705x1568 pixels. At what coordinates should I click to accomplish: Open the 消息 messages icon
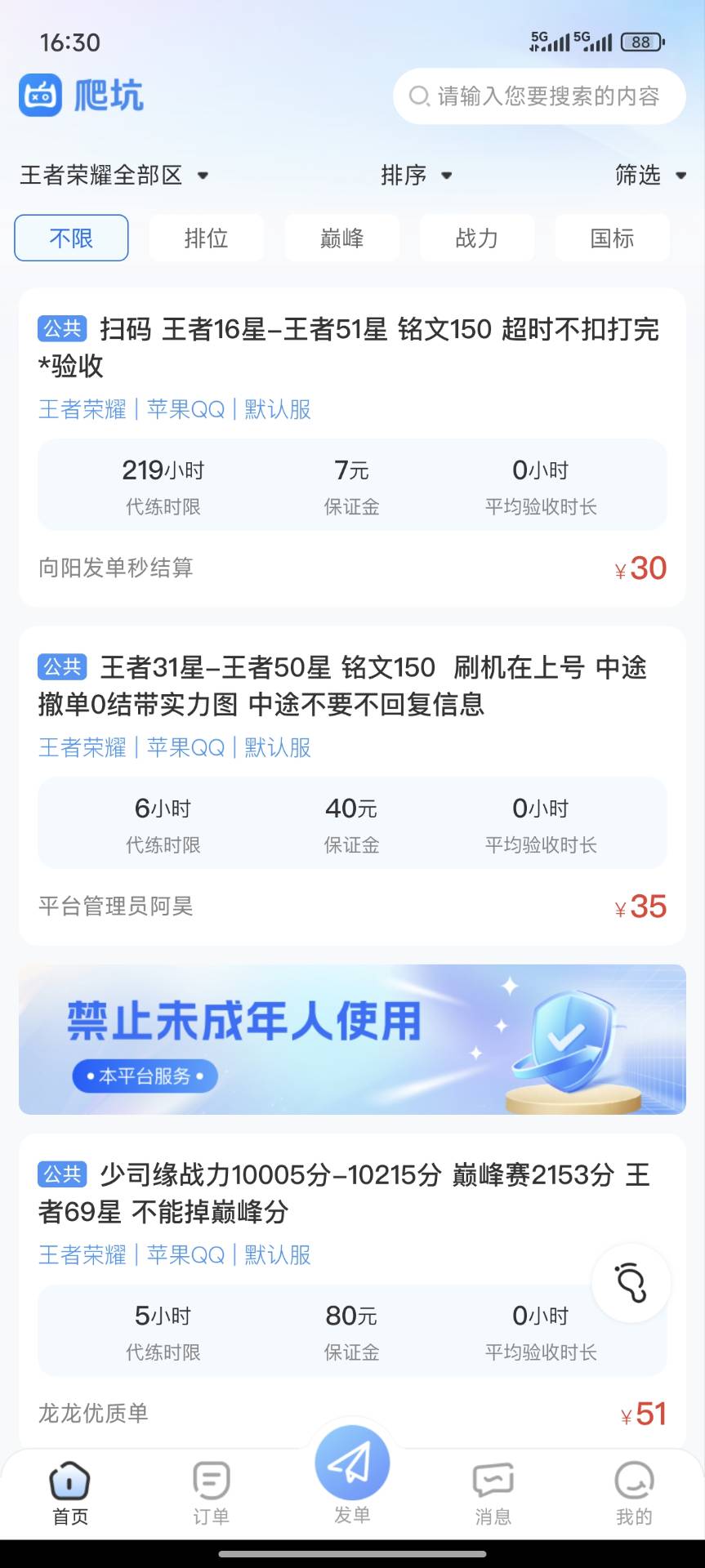click(x=493, y=1488)
